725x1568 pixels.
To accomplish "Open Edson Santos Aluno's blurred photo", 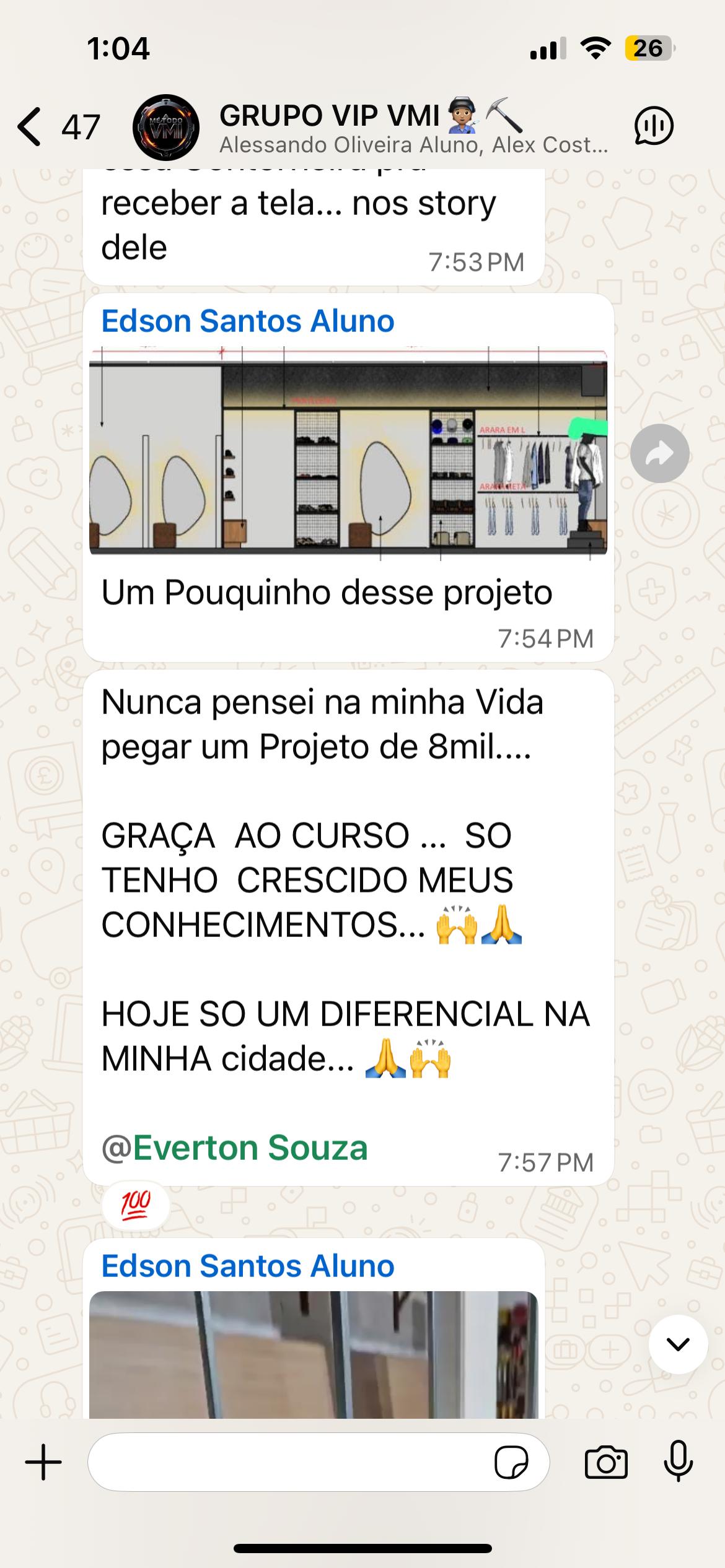I will 314,1355.
